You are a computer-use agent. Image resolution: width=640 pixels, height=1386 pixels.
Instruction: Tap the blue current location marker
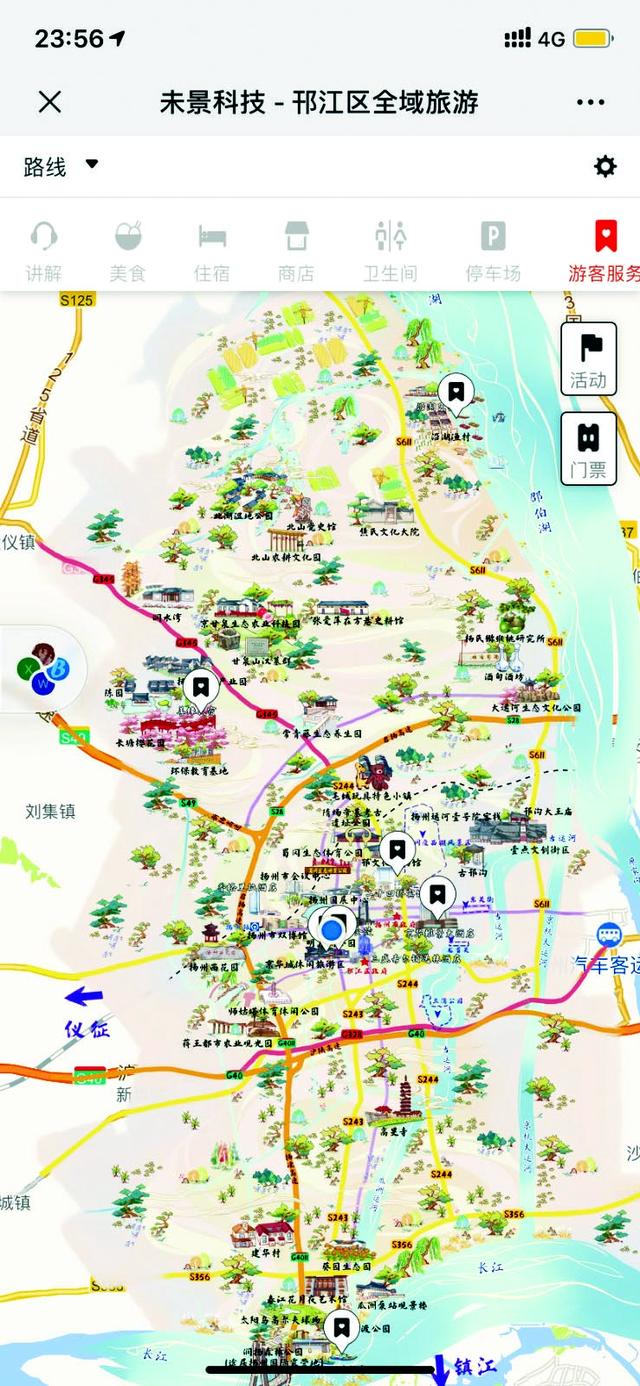coord(333,929)
